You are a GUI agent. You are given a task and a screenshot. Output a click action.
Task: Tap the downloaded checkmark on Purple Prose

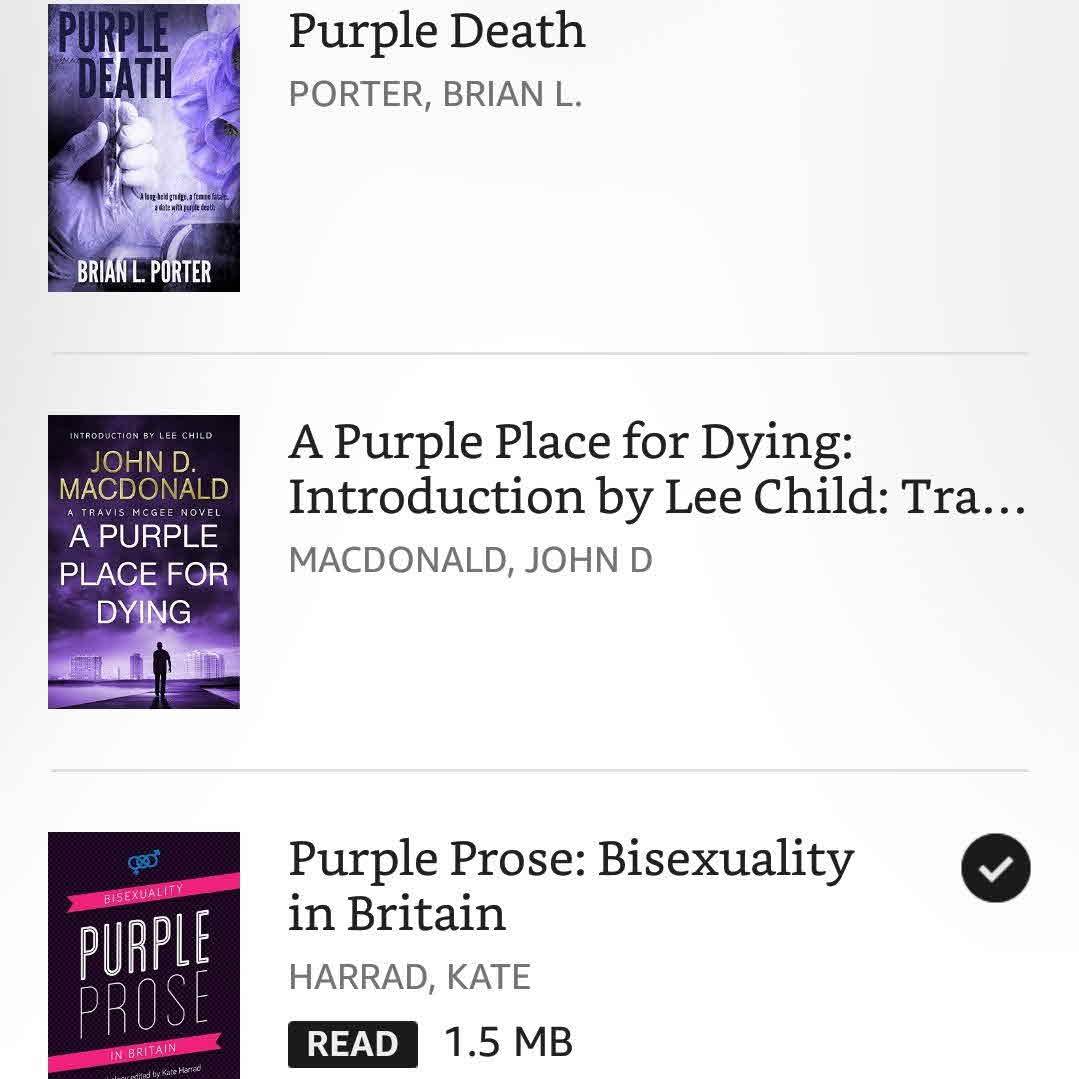pos(995,868)
